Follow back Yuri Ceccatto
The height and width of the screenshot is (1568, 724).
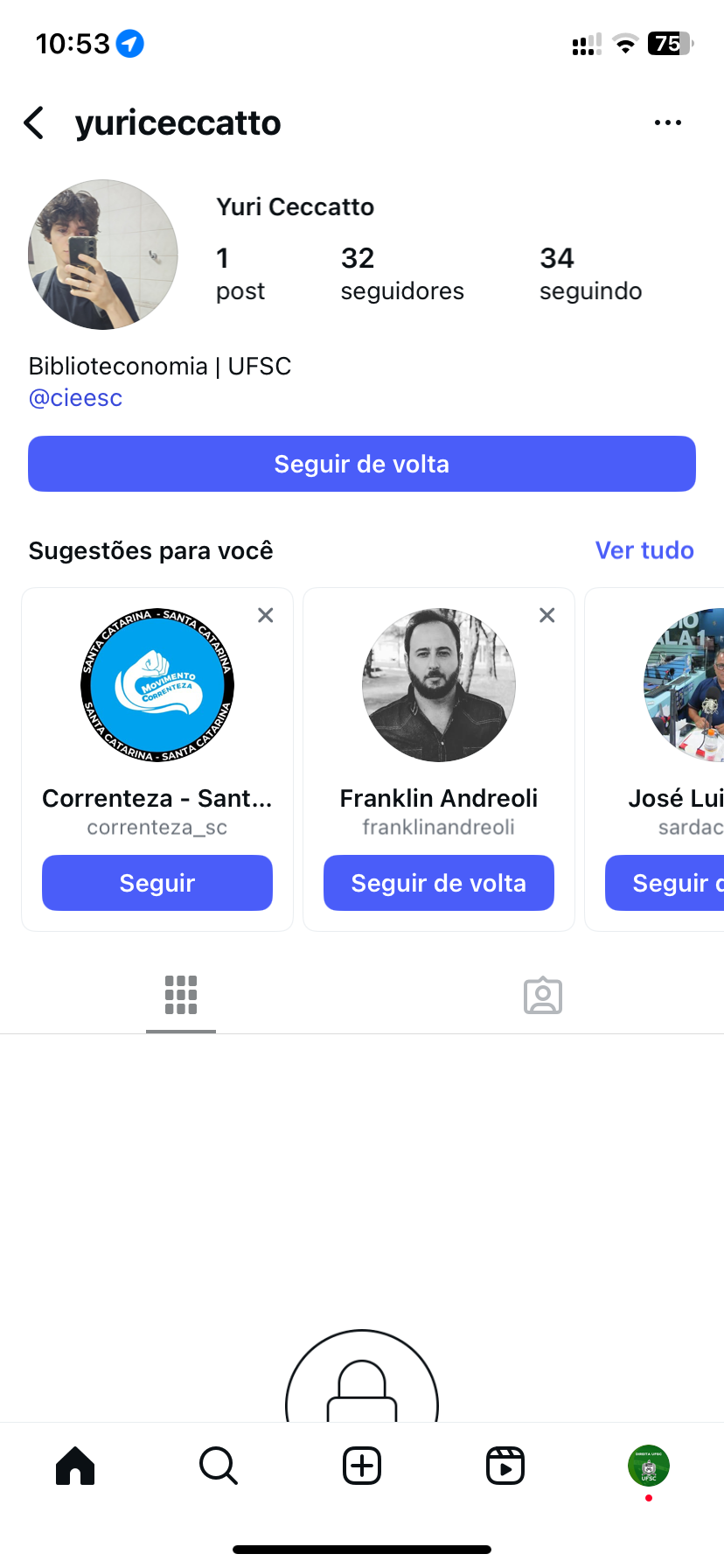[x=362, y=464]
